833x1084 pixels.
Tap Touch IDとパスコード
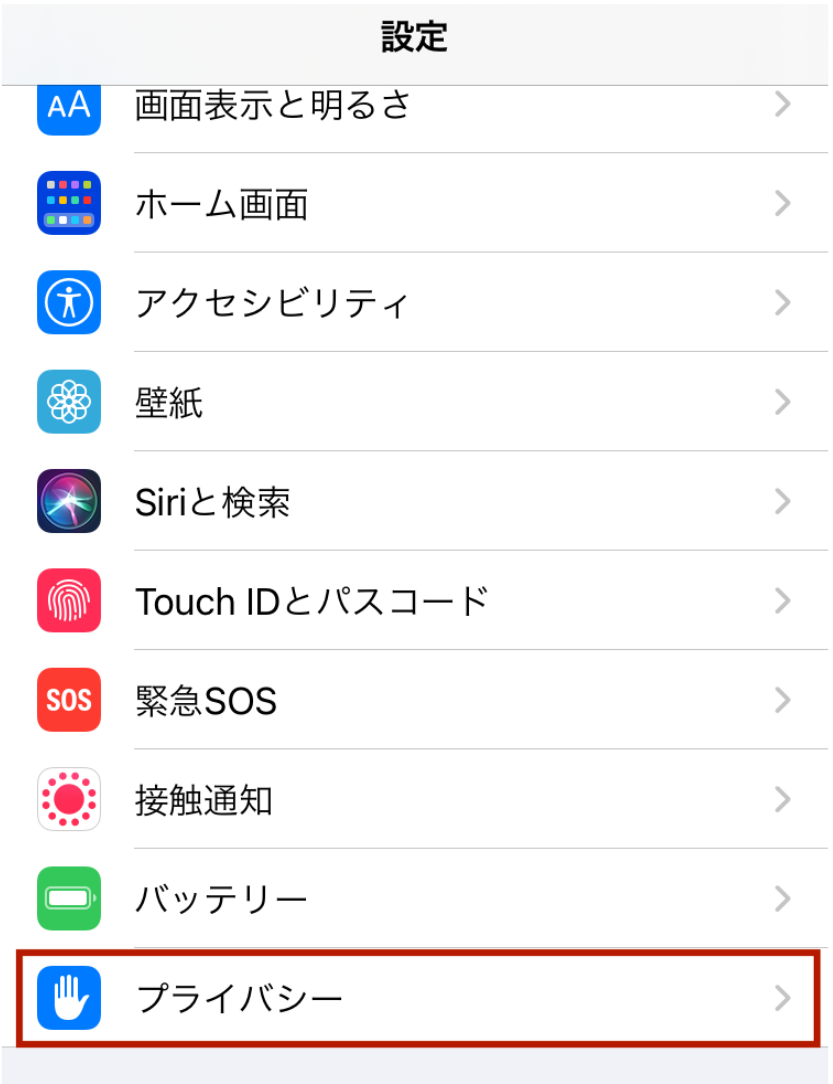pyautogui.click(x=311, y=601)
